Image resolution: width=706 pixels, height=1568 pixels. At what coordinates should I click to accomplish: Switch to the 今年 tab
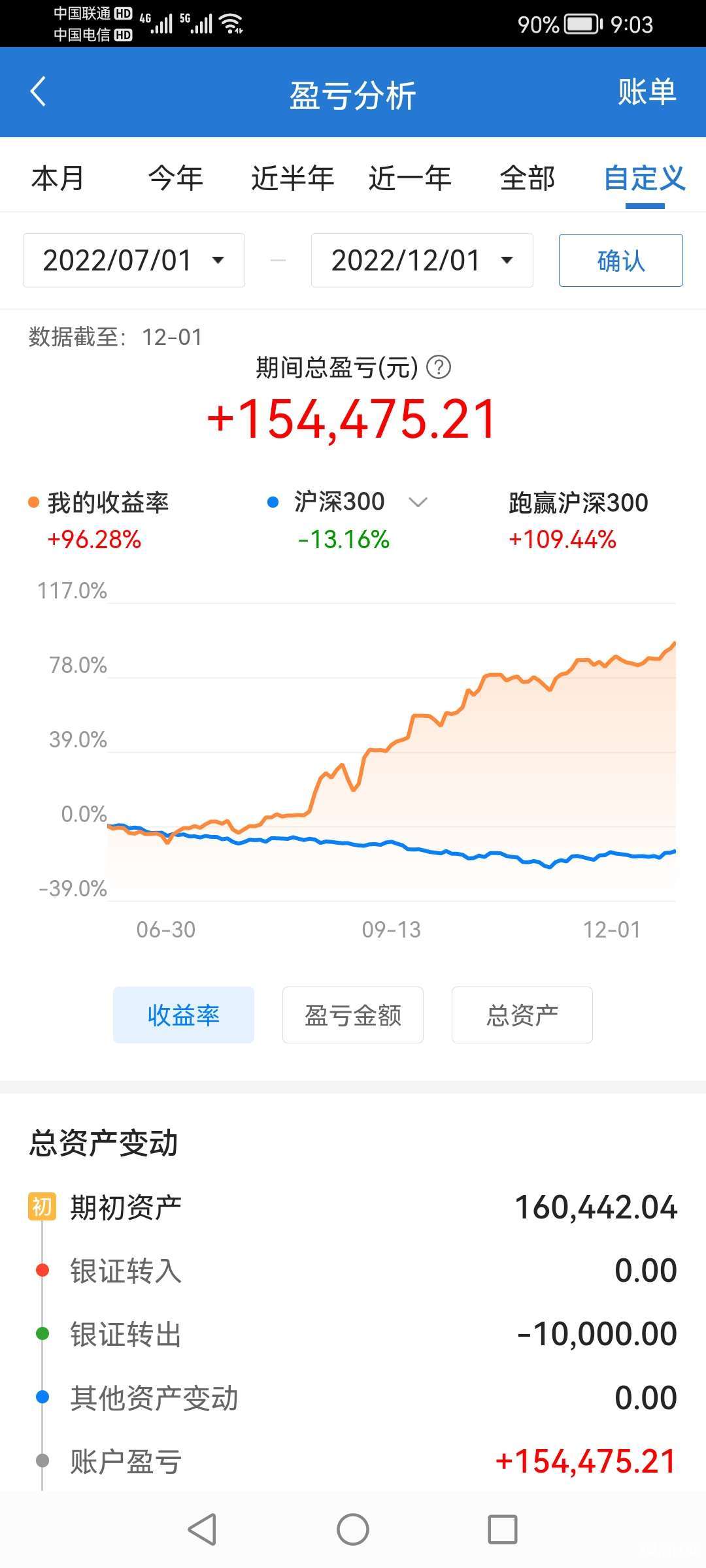tap(175, 178)
